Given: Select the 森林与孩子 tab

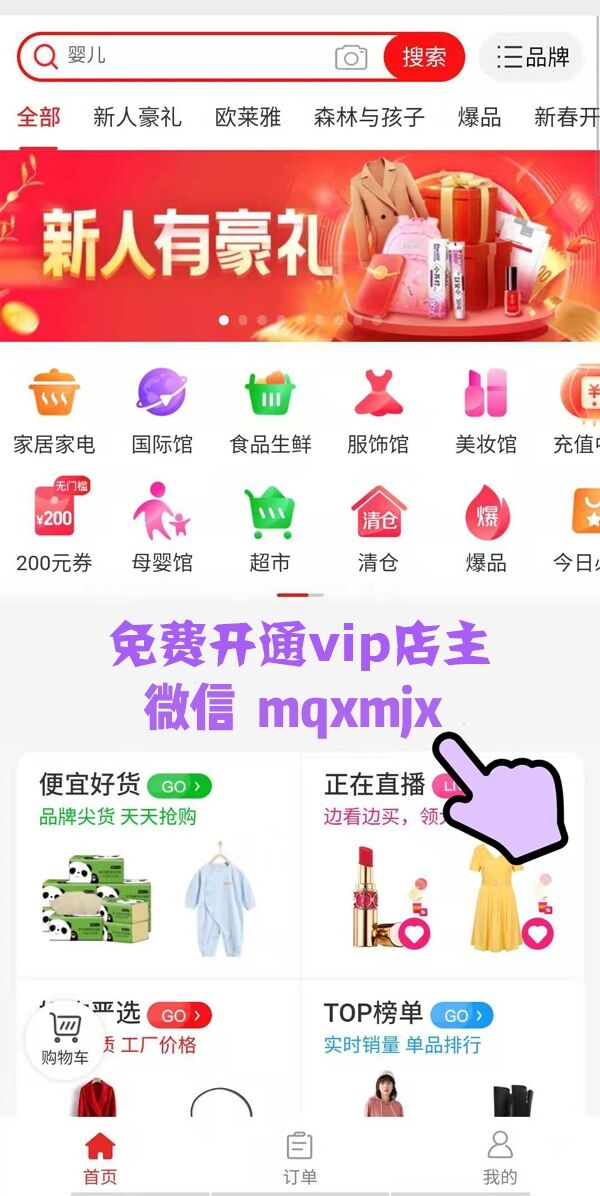Looking at the screenshot, I should (369, 117).
